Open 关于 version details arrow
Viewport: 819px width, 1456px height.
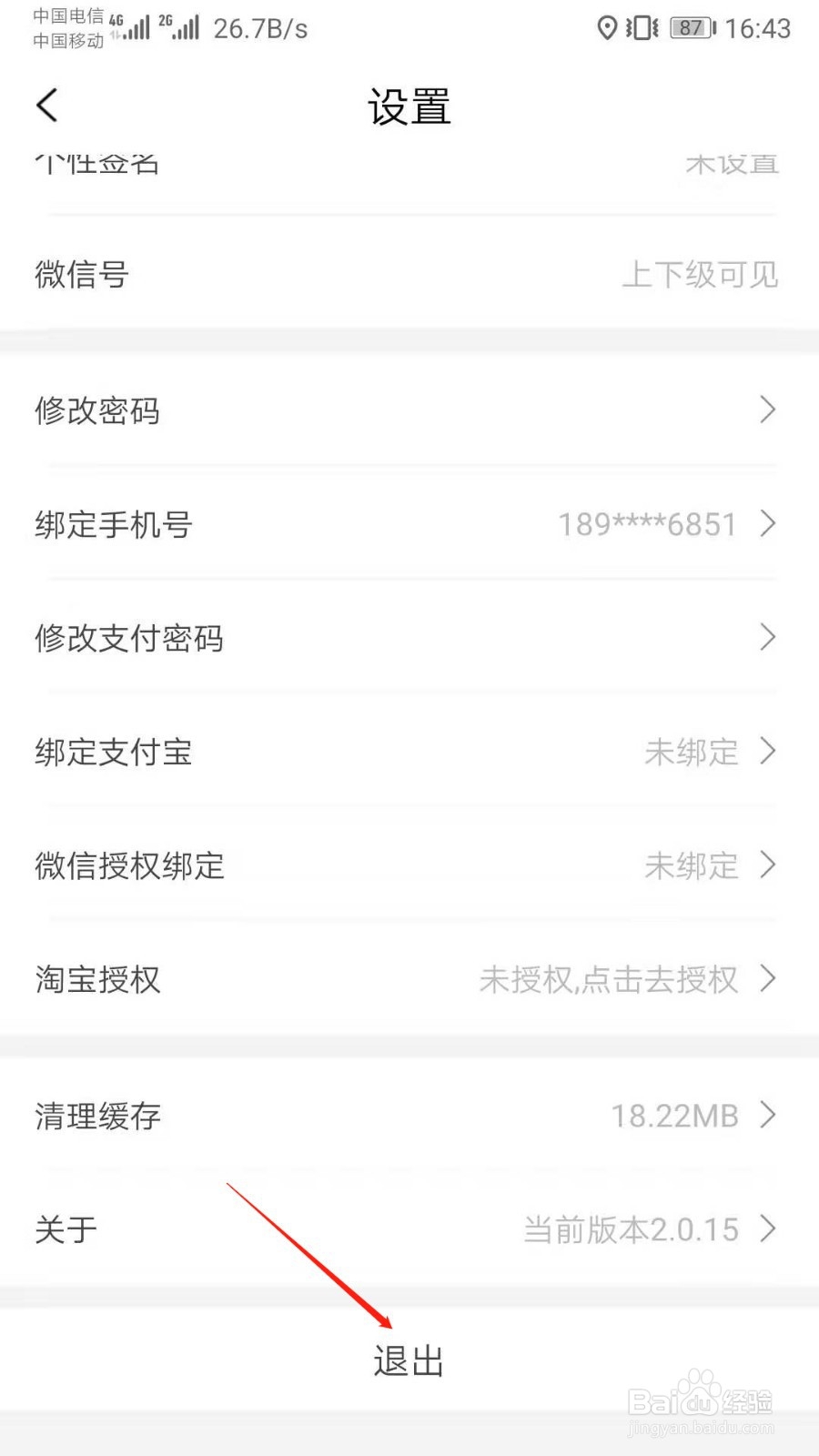click(769, 1229)
